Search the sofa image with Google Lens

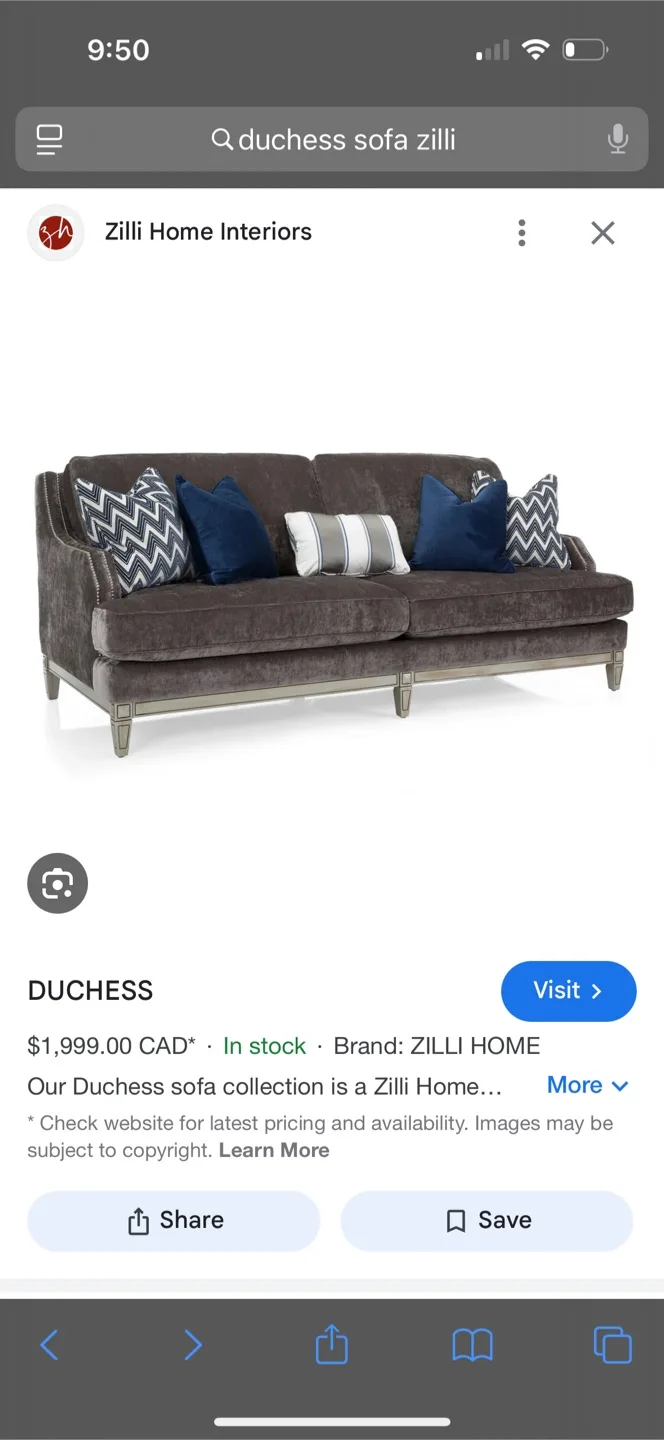57,883
